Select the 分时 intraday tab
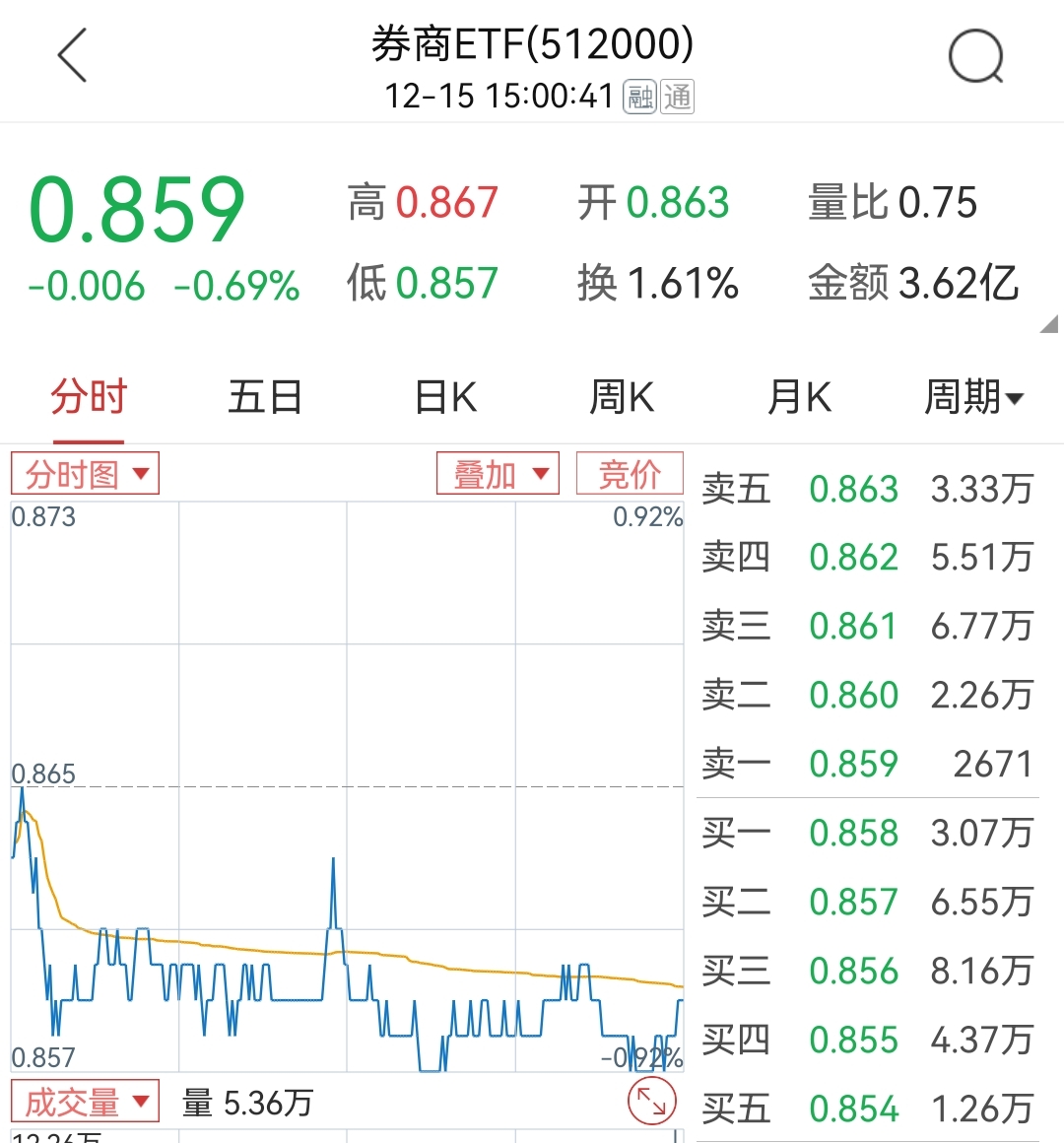 tap(89, 398)
